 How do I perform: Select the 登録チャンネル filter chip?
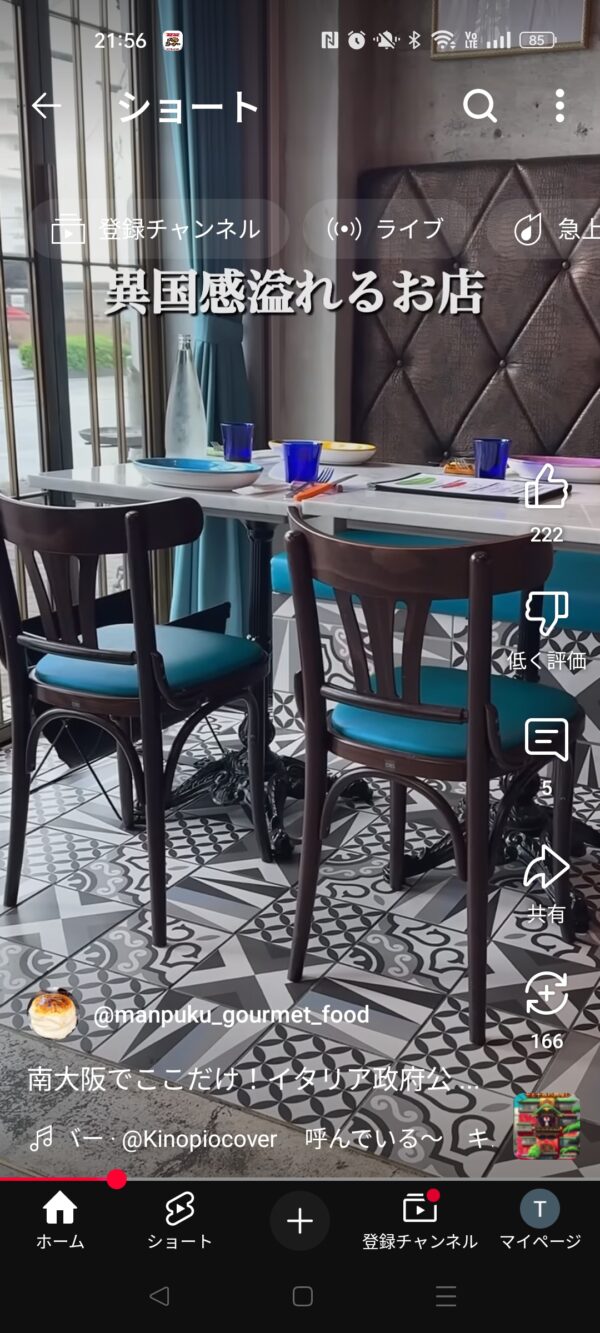[x=158, y=229]
